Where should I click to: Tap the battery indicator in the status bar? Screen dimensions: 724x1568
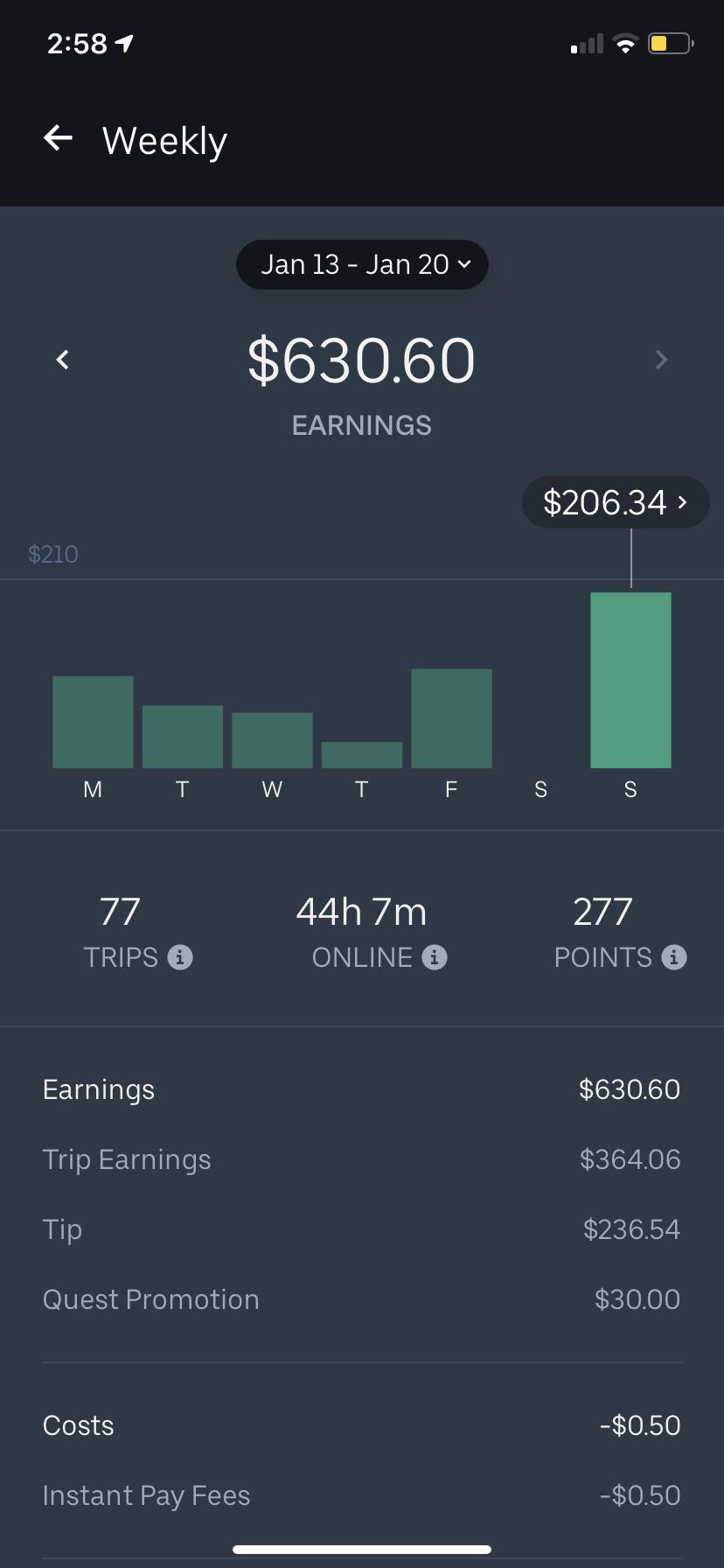click(x=670, y=42)
